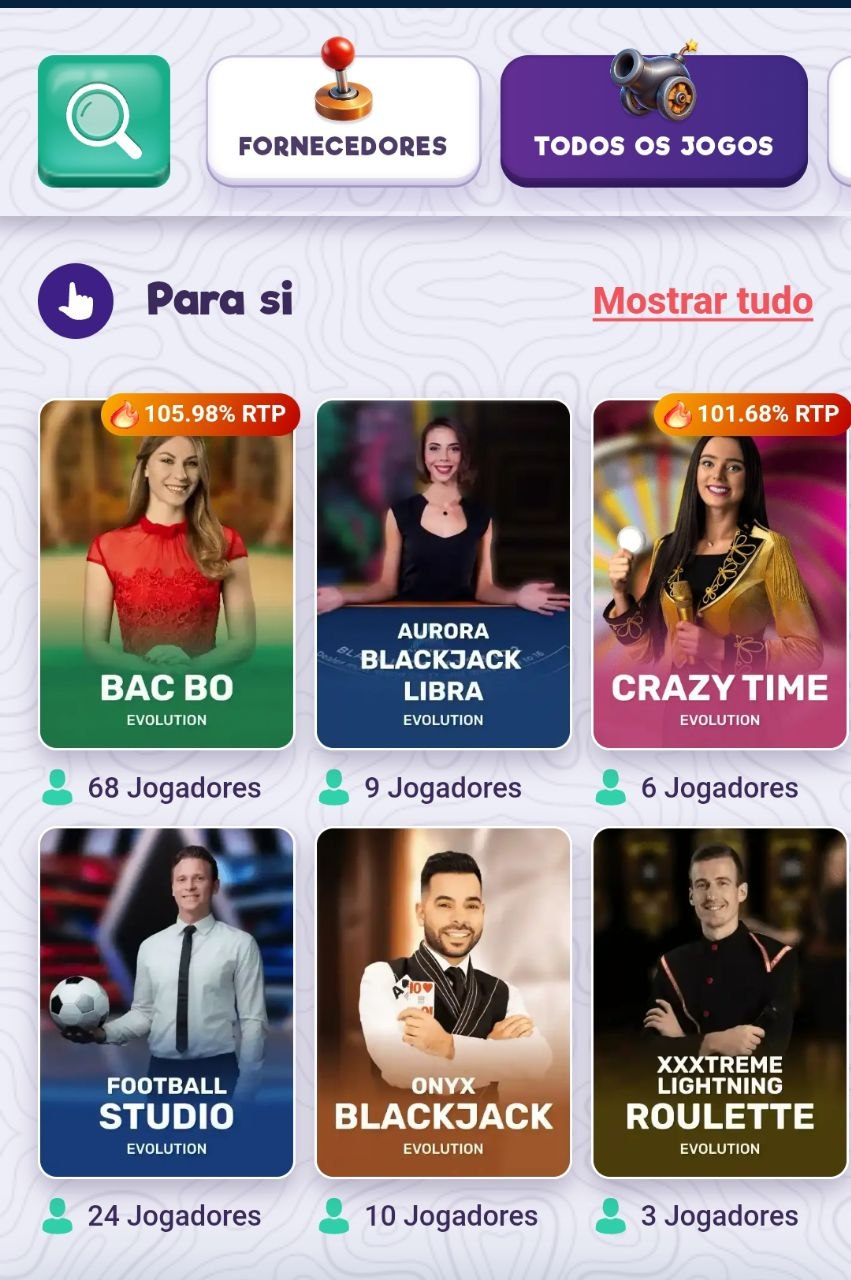Image resolution: width=851 pixels, height=1280 pixels.
Task: Click the pointing hand icon beside Para si
Action: [75, 300]
